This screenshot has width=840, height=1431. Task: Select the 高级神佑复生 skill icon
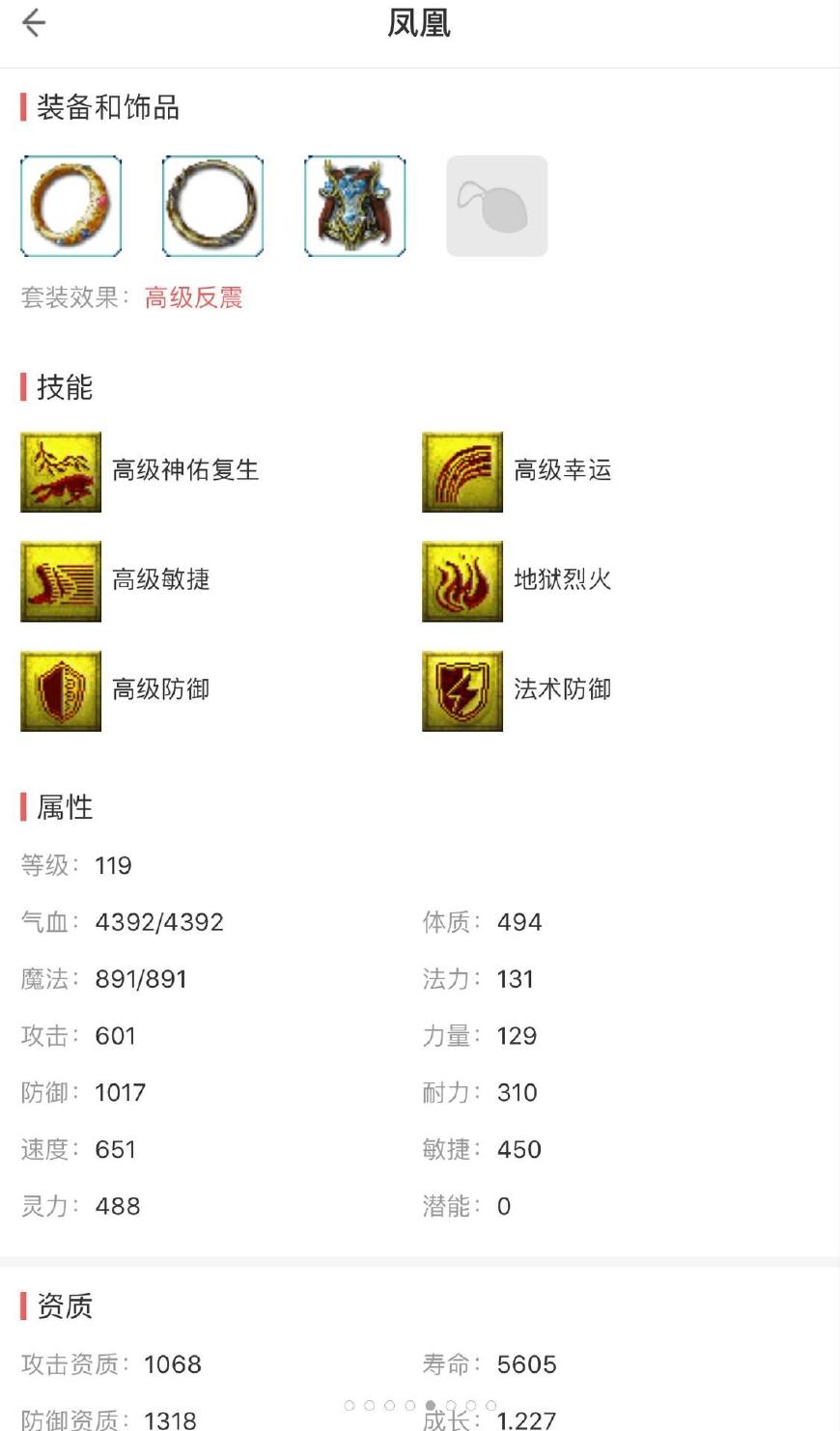coord(61,470)
